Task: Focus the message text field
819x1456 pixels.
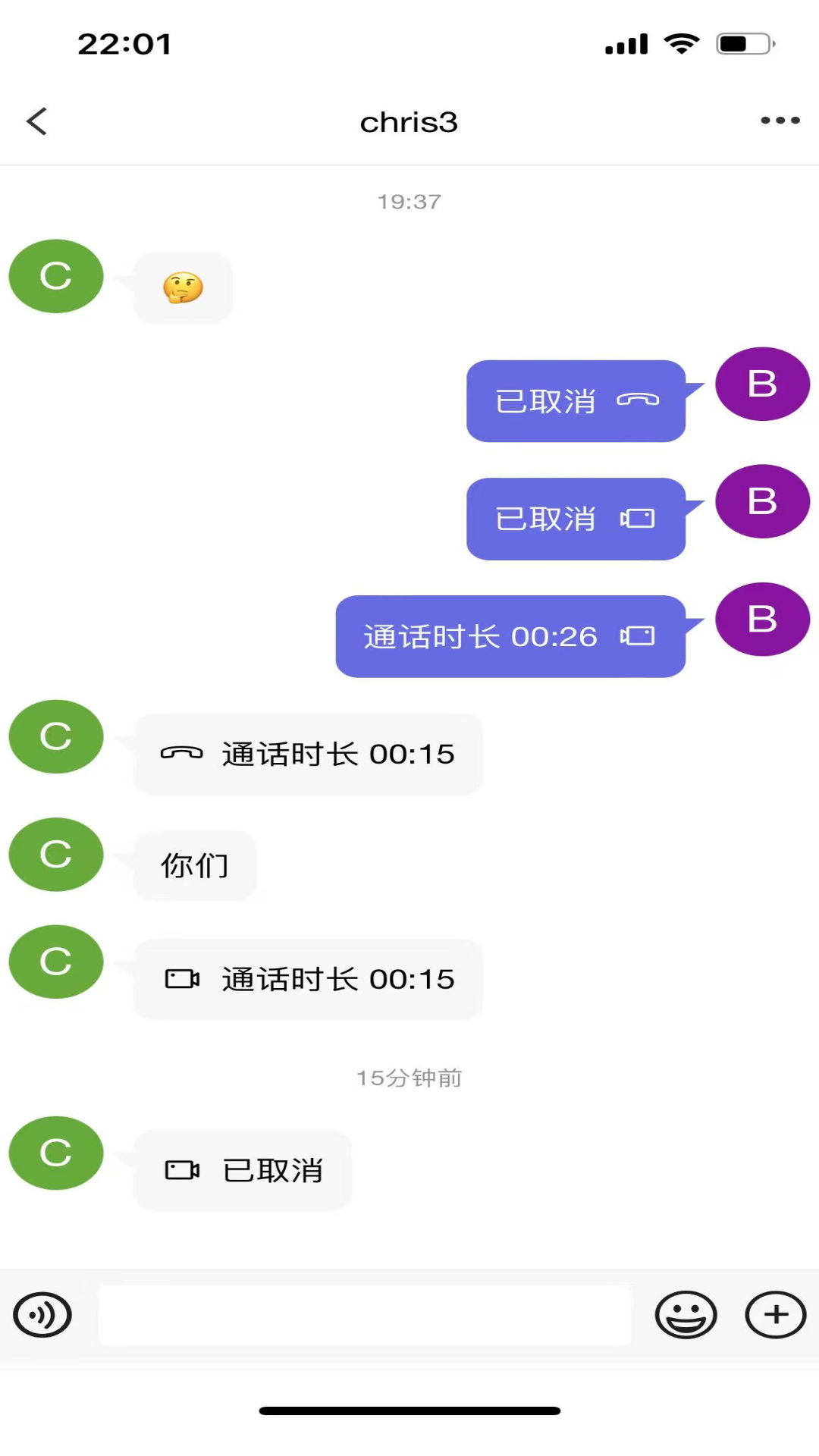Action: tap(364, 1315)
